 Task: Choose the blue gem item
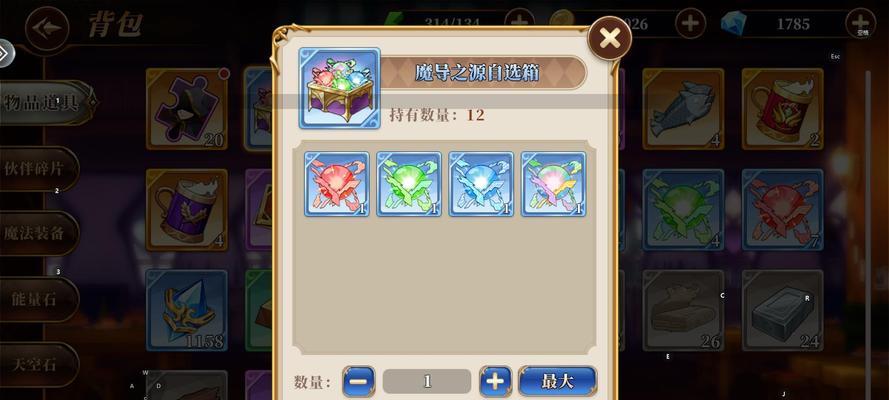point(481,184)
